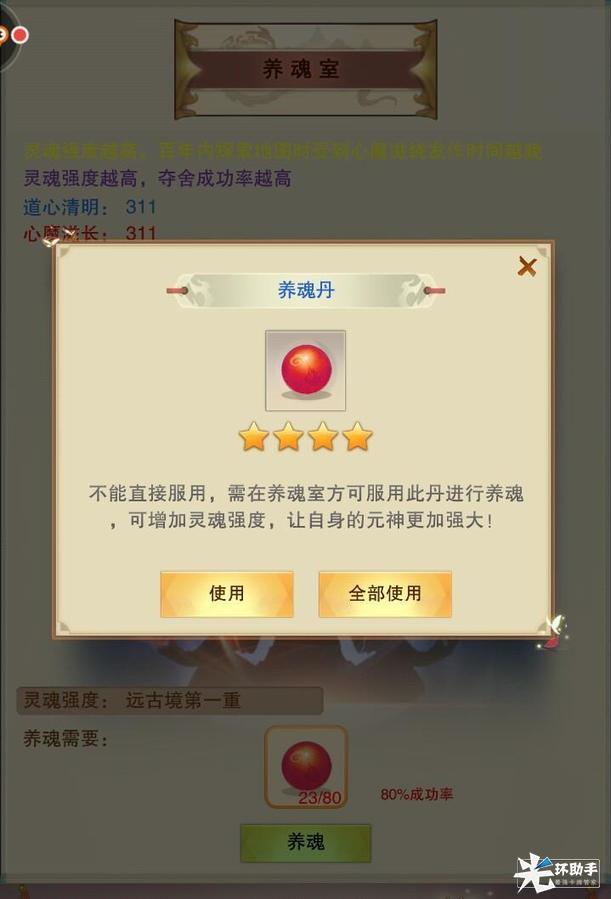
Task: Close the 养魂丹 dialog
Action: pos(527,267)
